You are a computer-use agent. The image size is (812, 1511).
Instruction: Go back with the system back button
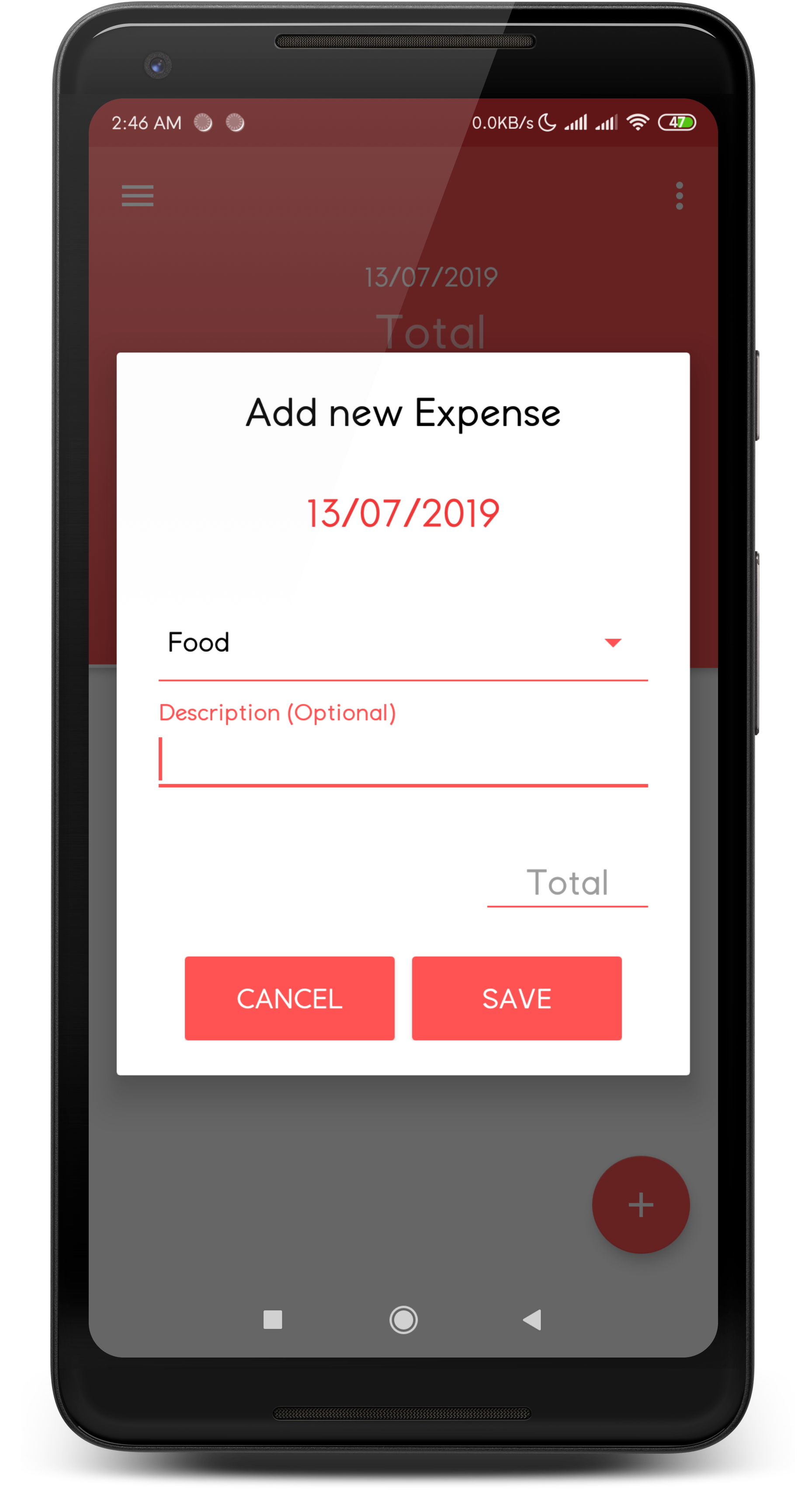pyautogui.click(x=532, y=1320)
